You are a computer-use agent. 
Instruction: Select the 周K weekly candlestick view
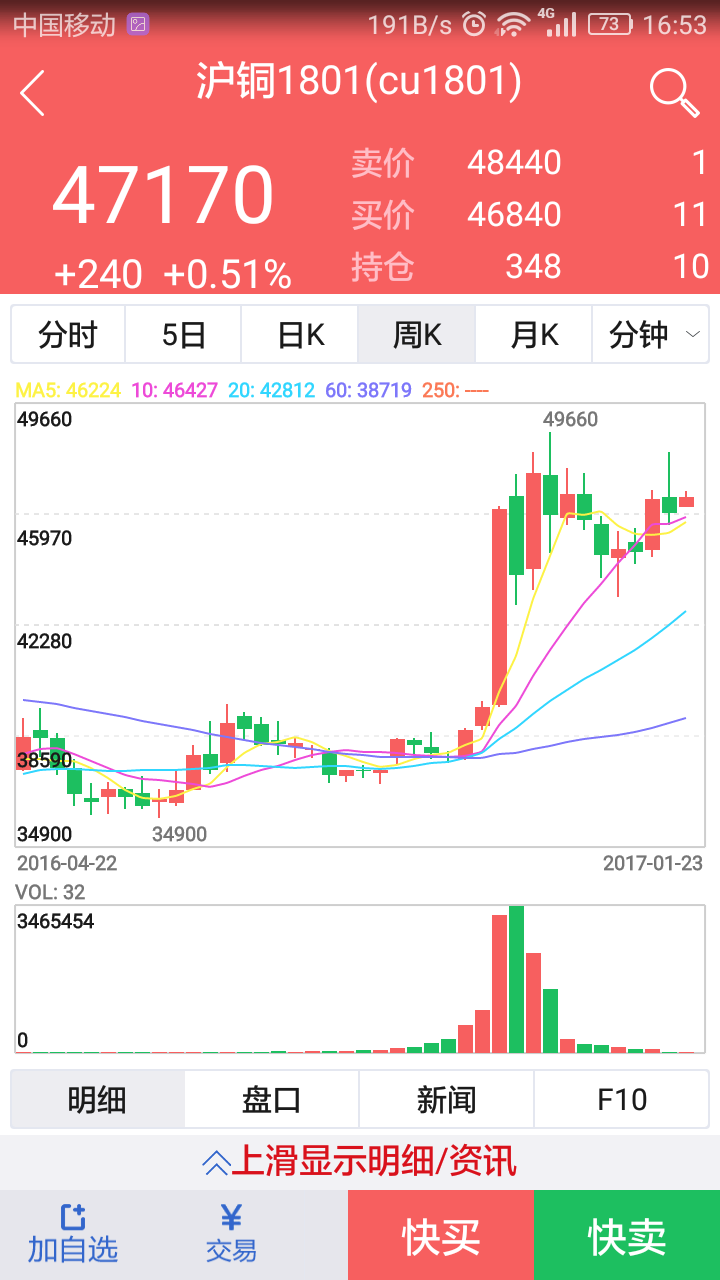[x=416, y=334]
